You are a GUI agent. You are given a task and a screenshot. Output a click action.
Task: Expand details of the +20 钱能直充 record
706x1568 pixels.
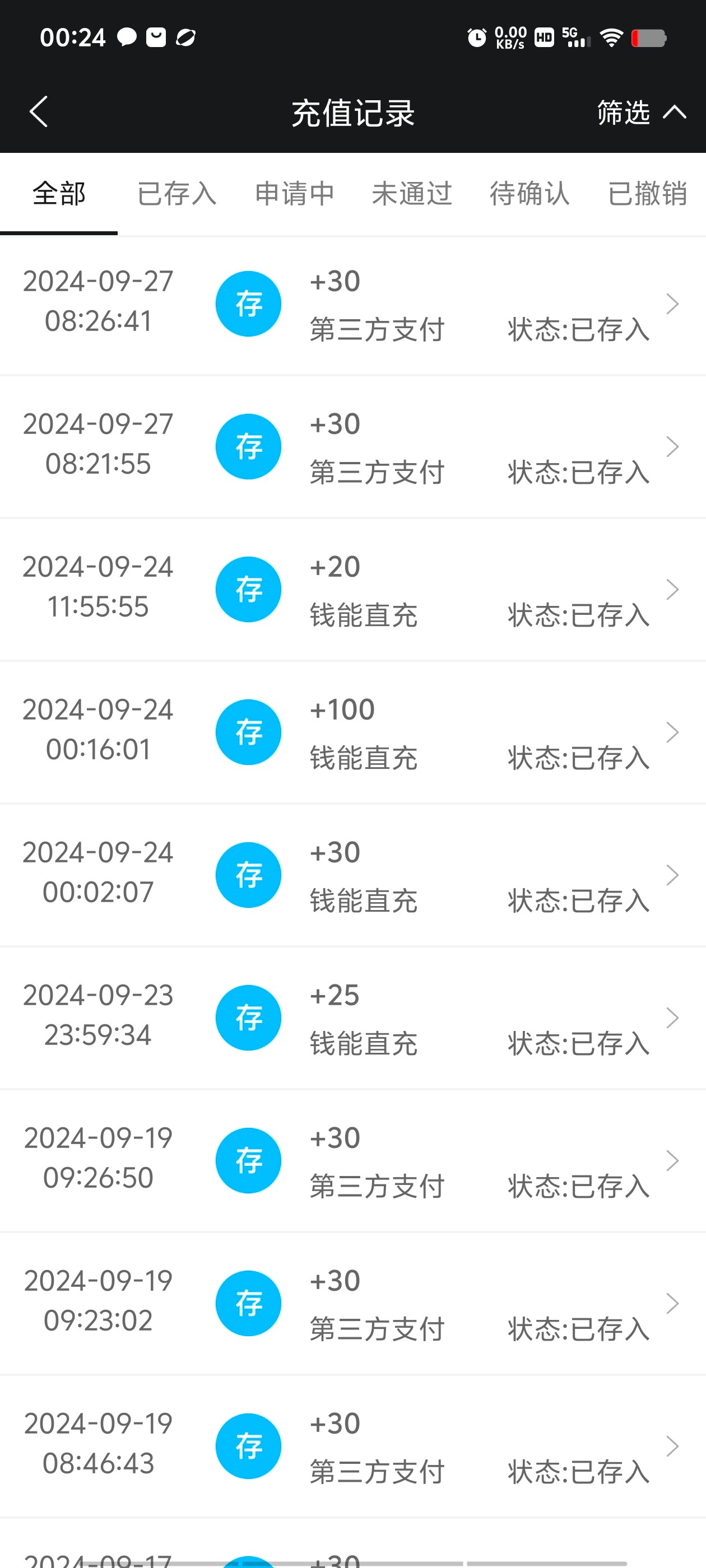point(672,589)
